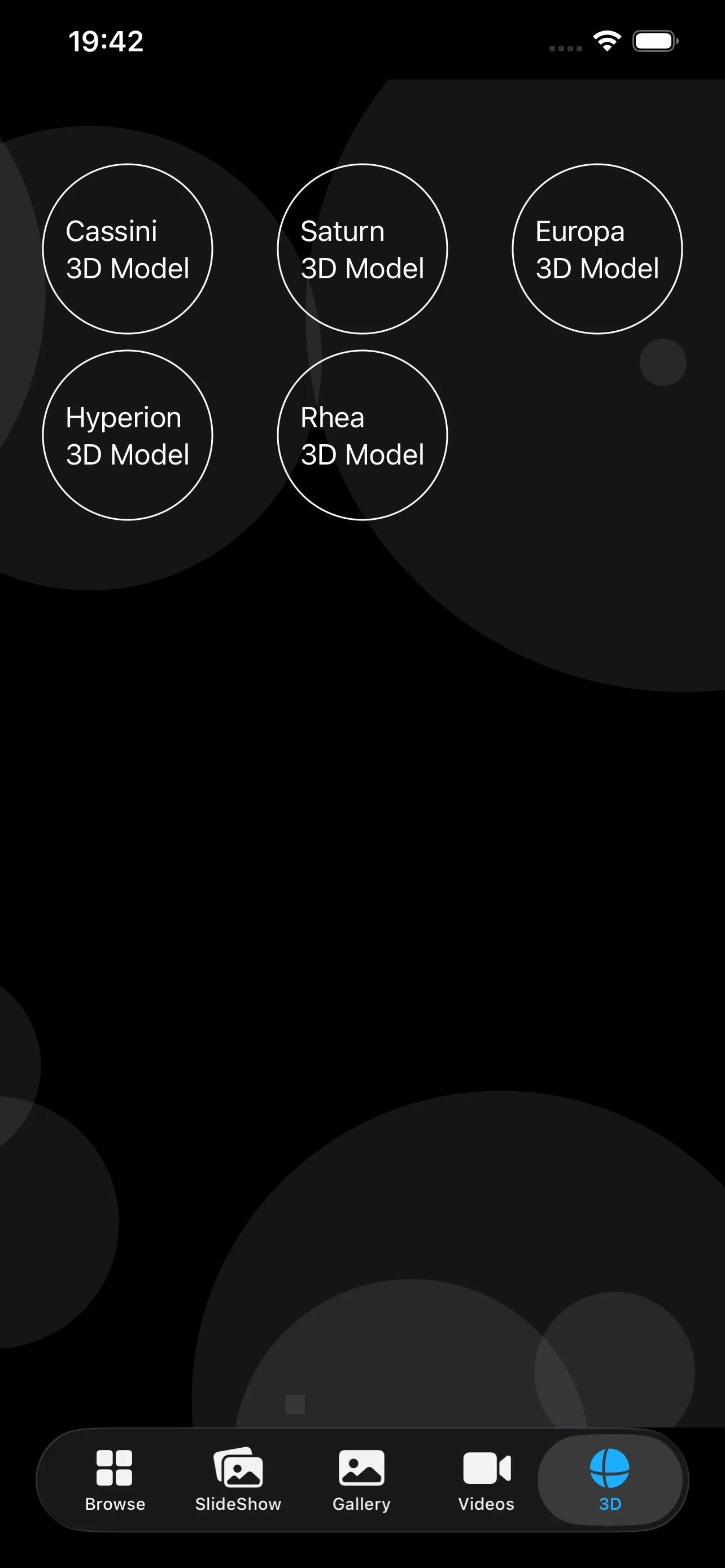Open the Gallery tab

361,1481
